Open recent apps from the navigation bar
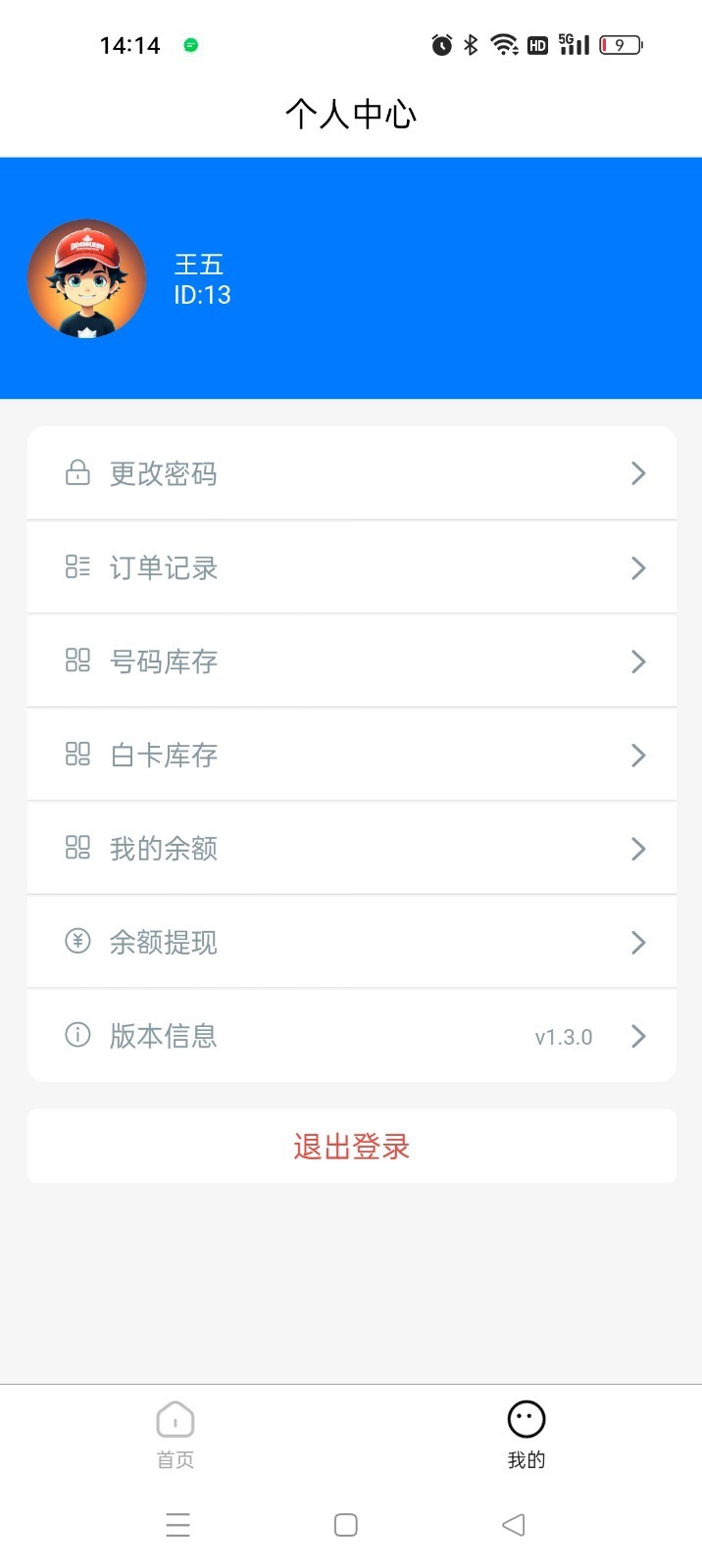This screenshot has width=702, height=1568. [177, 1525]
